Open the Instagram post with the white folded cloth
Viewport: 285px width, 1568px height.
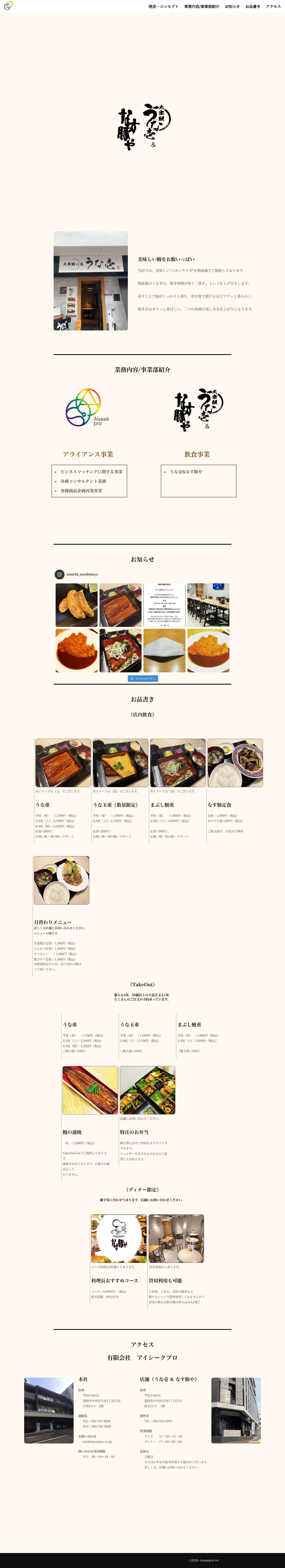(164, 651)
